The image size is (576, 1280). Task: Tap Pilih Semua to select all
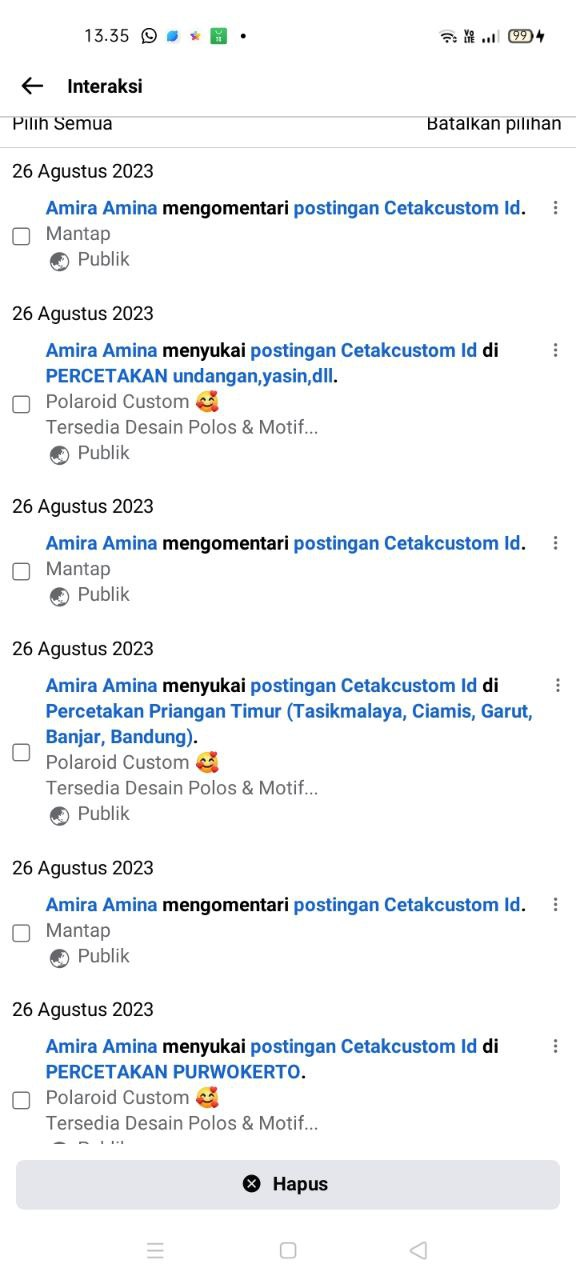tap(62, 124)
